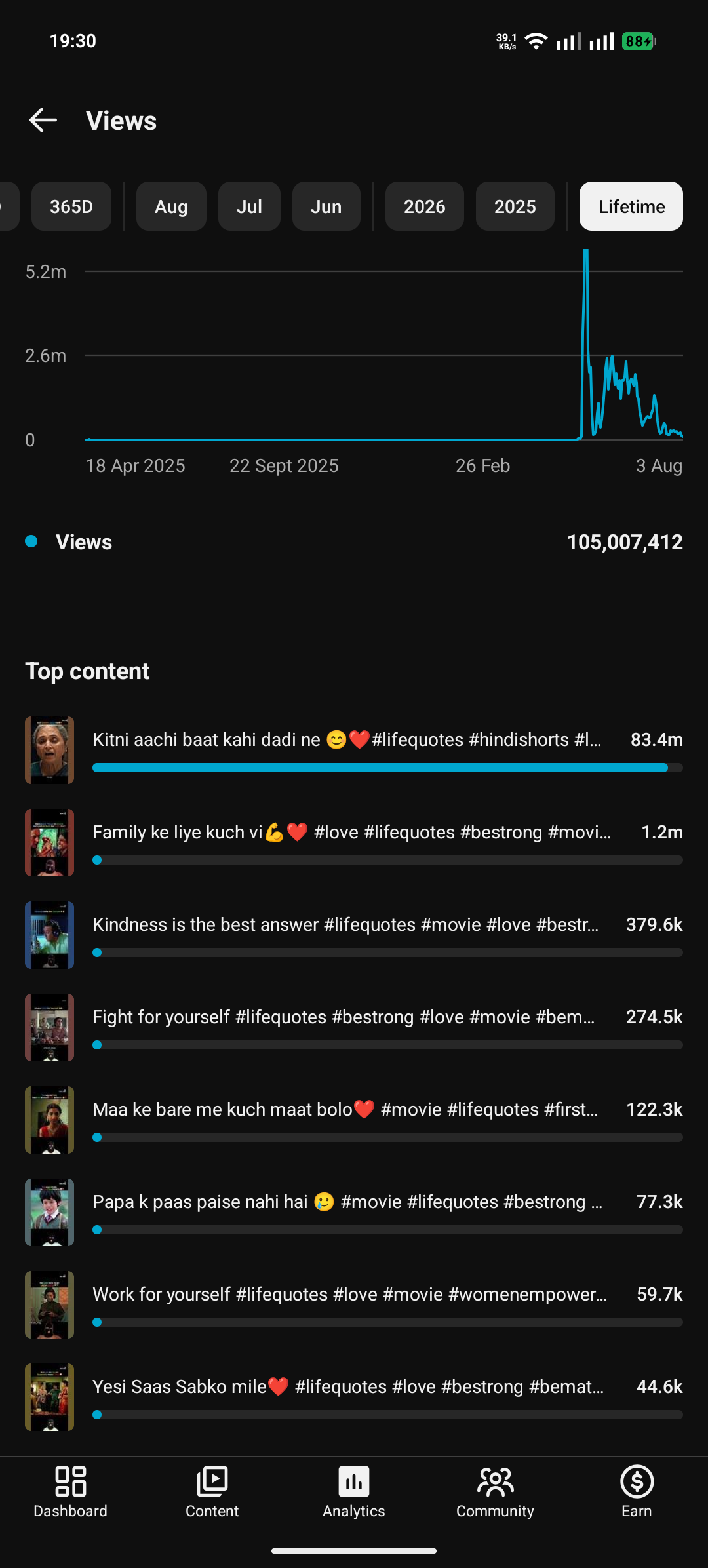708x1568 pixels.
Task: Open the 'Kitni aachi baat kahi dadi ne' video
Action: point(354,750)
